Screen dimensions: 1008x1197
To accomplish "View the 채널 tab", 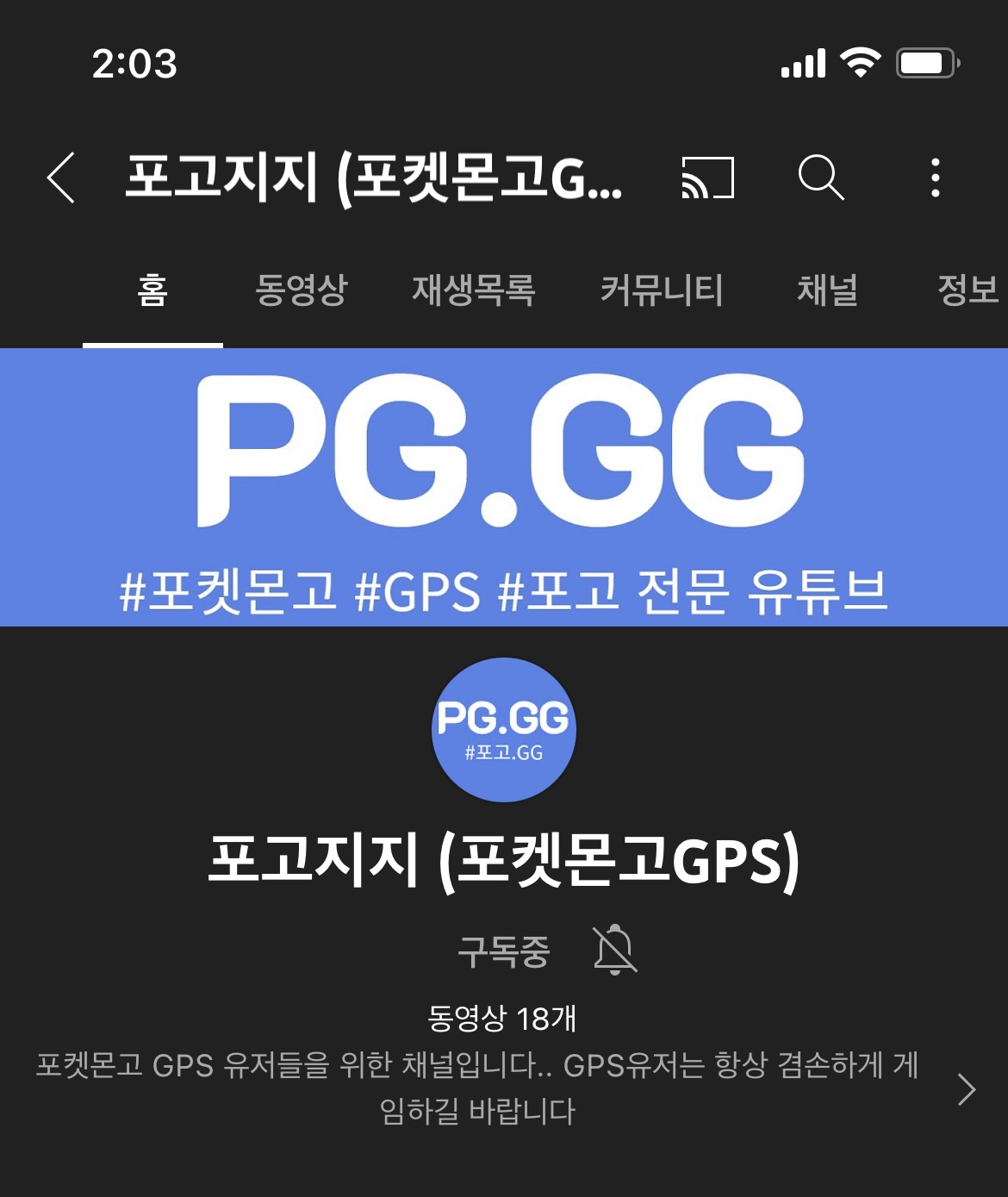I will (x=827, y=290).
